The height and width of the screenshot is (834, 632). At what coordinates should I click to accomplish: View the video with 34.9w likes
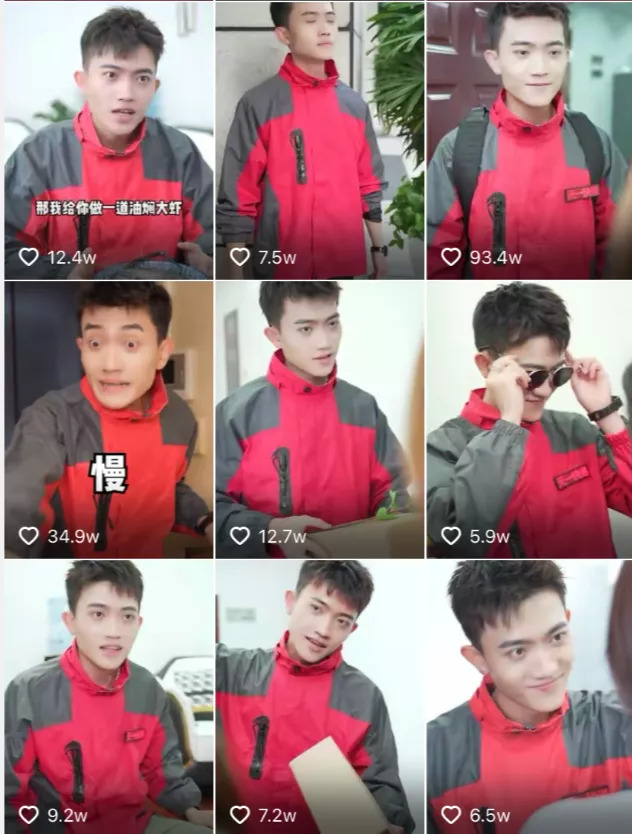point(108,418)
